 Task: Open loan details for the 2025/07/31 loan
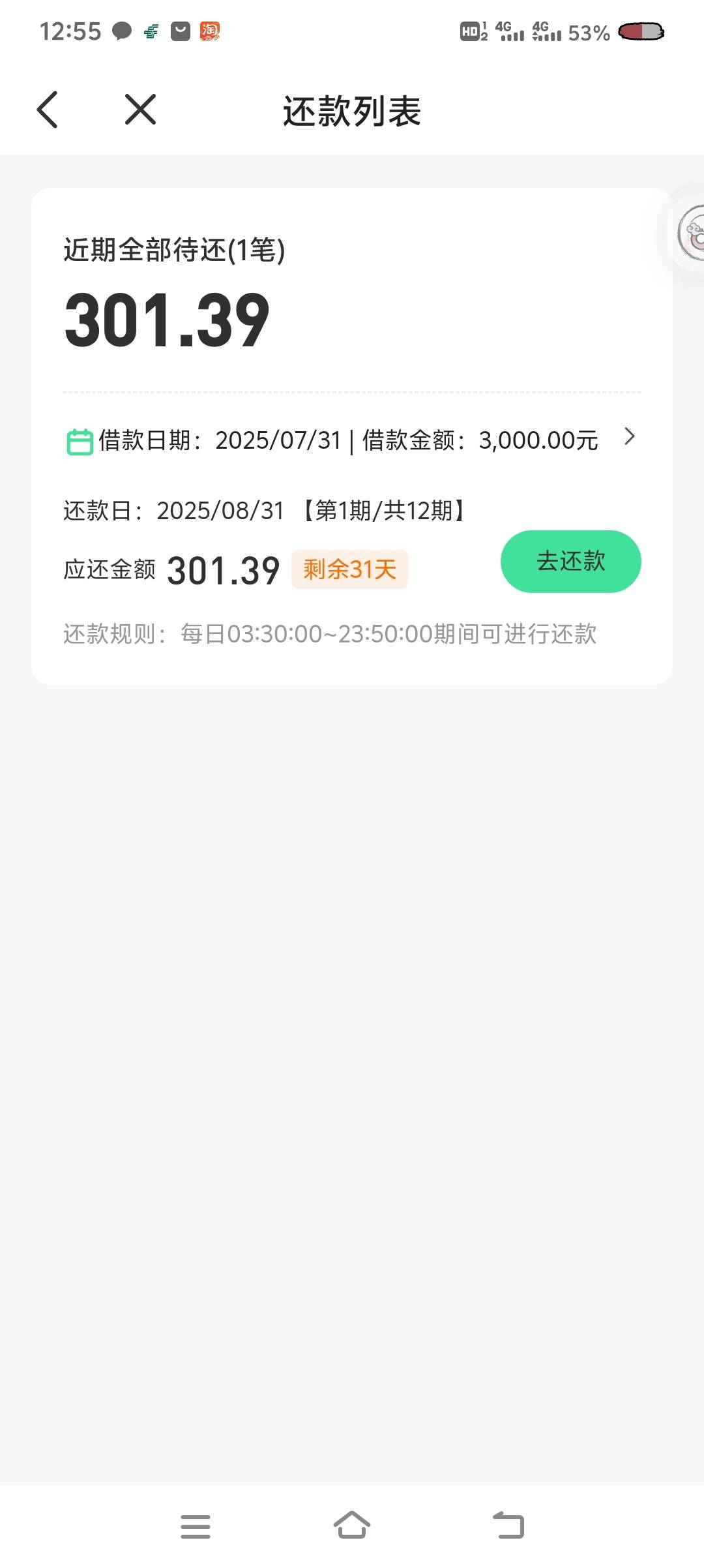(x=351, y=440)
